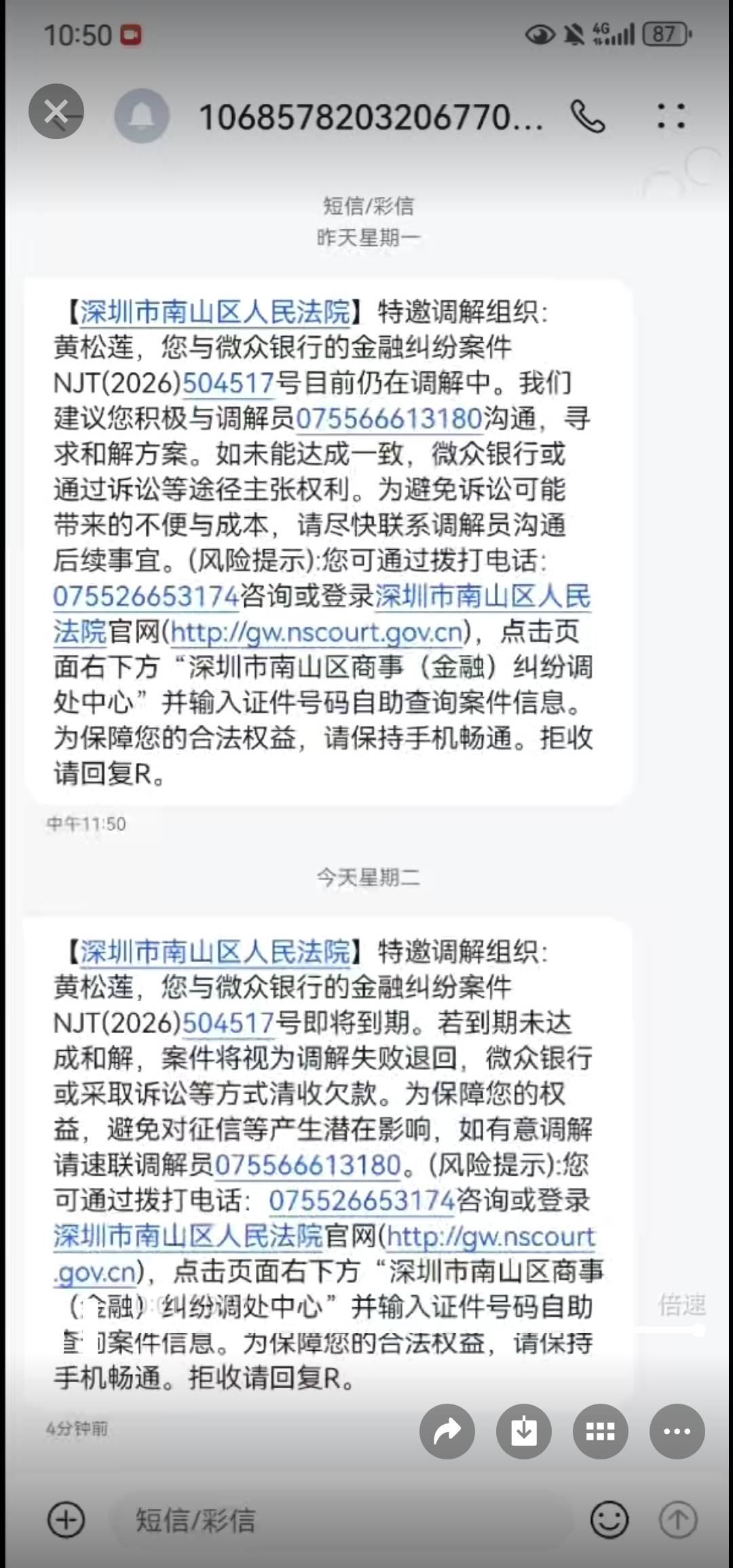Tap the download button
Image resolution: width=733 pixels, height=1568 pixels.
point(524,1431)
